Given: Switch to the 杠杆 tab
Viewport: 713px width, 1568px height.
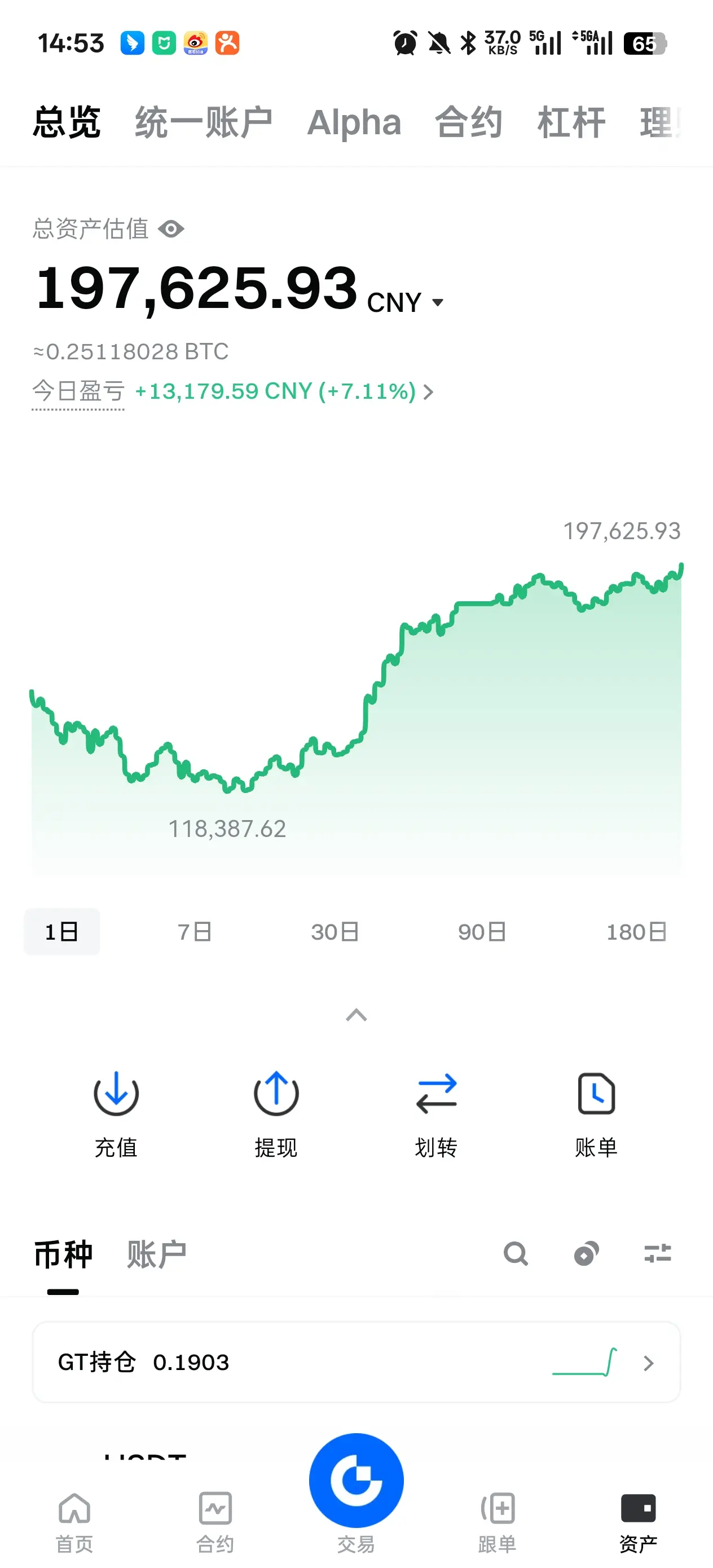Looking at the screenshot, I should pyautogui.click(x=570, y=122).
